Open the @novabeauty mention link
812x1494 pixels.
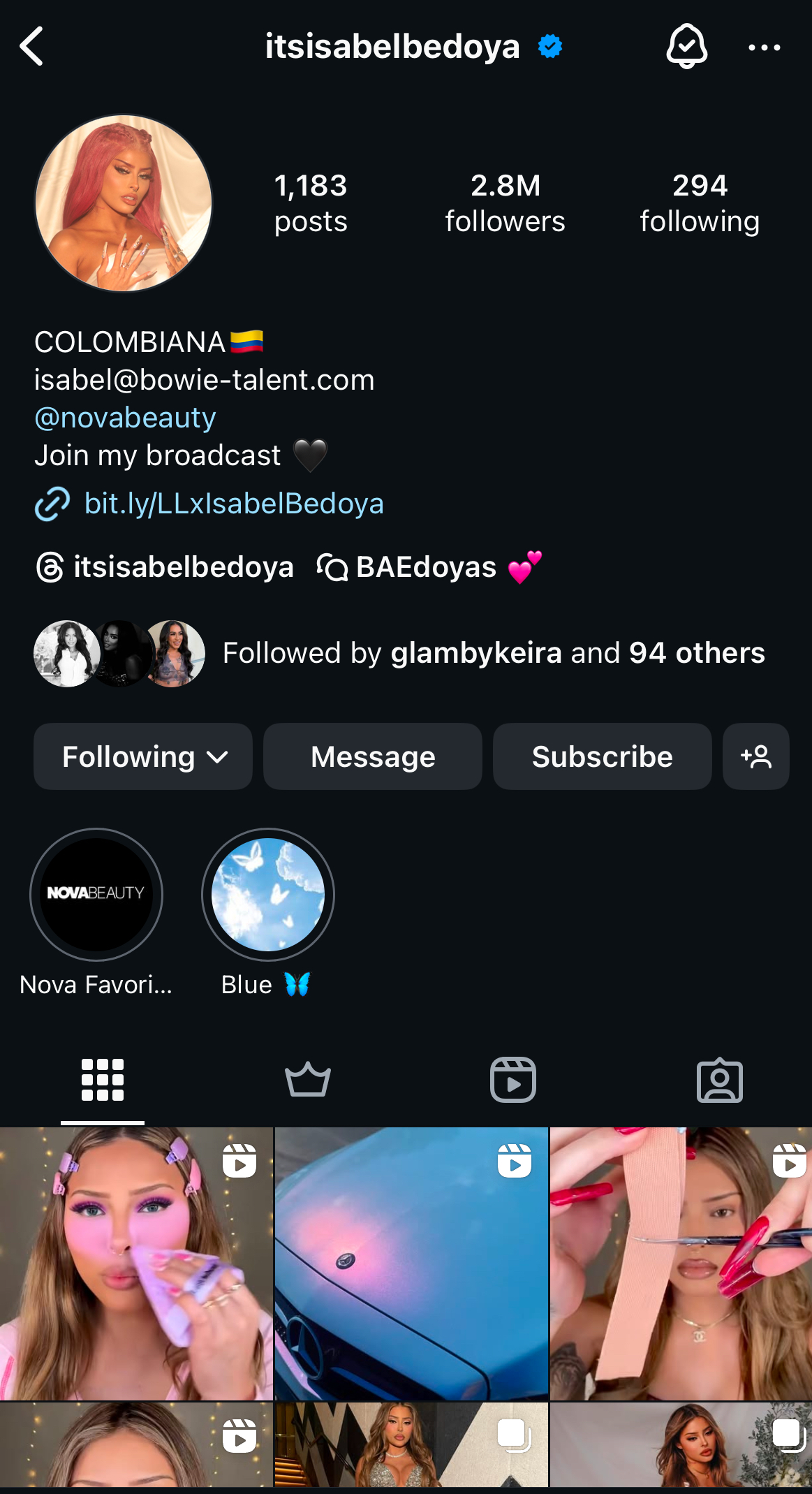(x=125, y=418)
